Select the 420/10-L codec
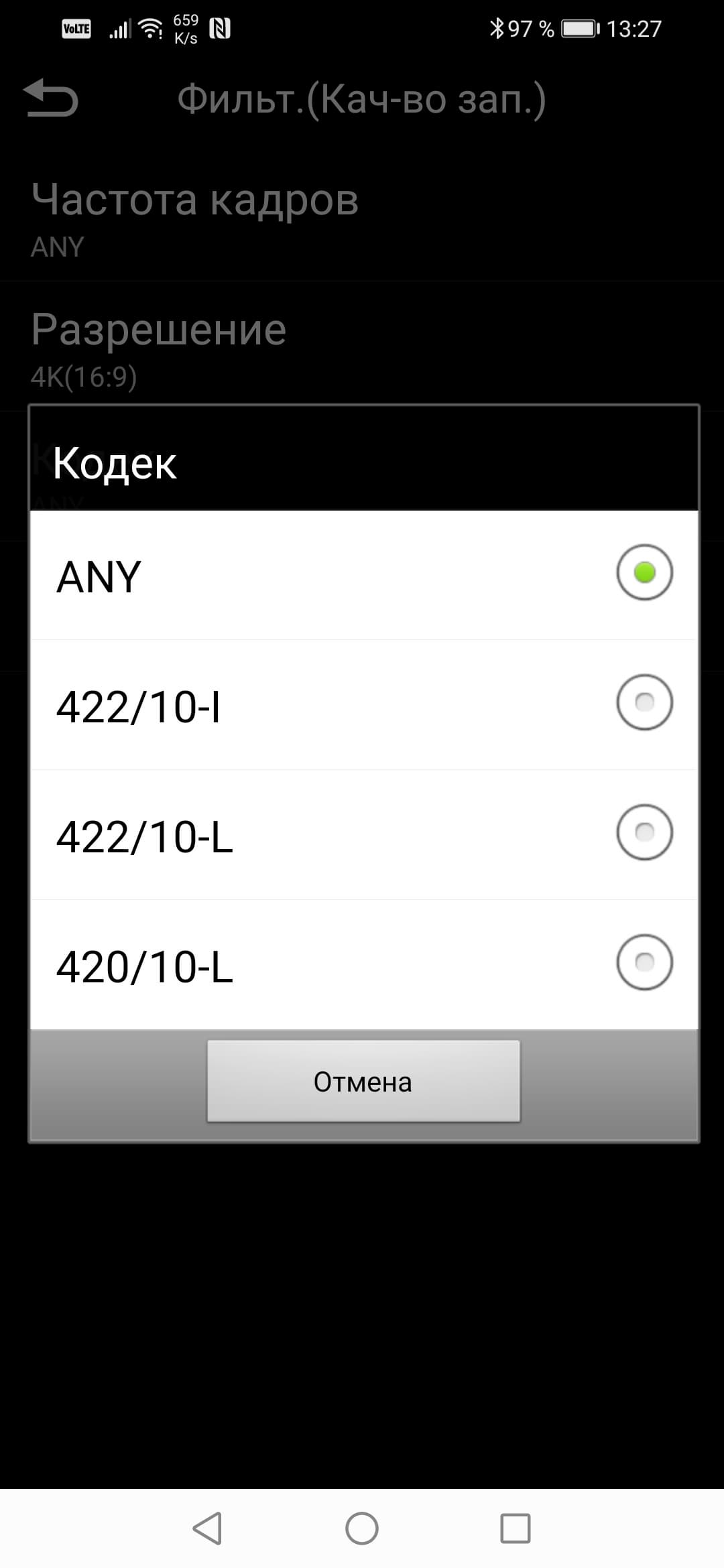Image resolution: width=724 pixels, height=1568 pixels. (363, 965)
